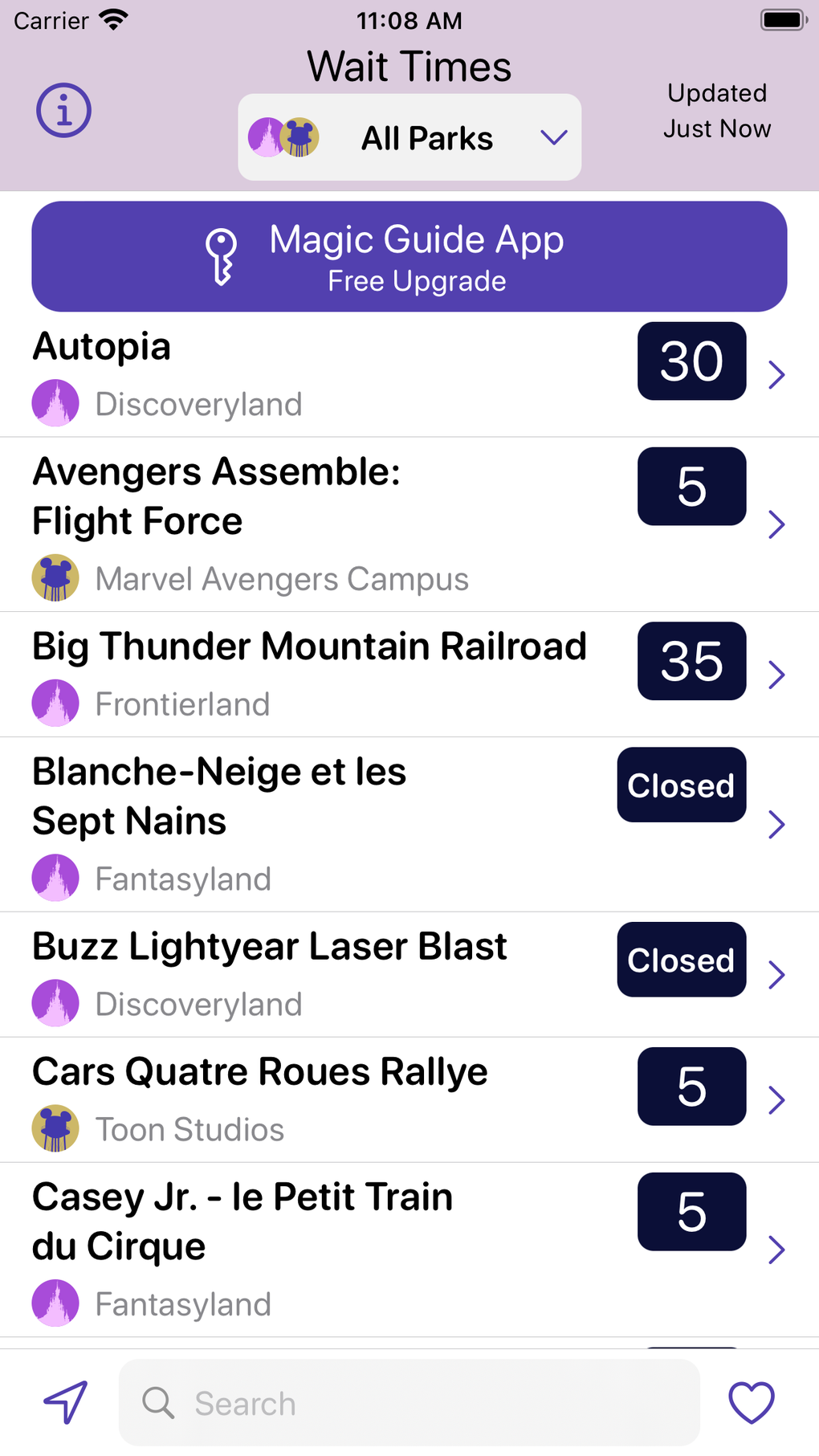Image resolution: width=819 pixels, height=1456 pixels.
Task: Open the Magic Guide App Free Upgrade banner
Action: 409,255
